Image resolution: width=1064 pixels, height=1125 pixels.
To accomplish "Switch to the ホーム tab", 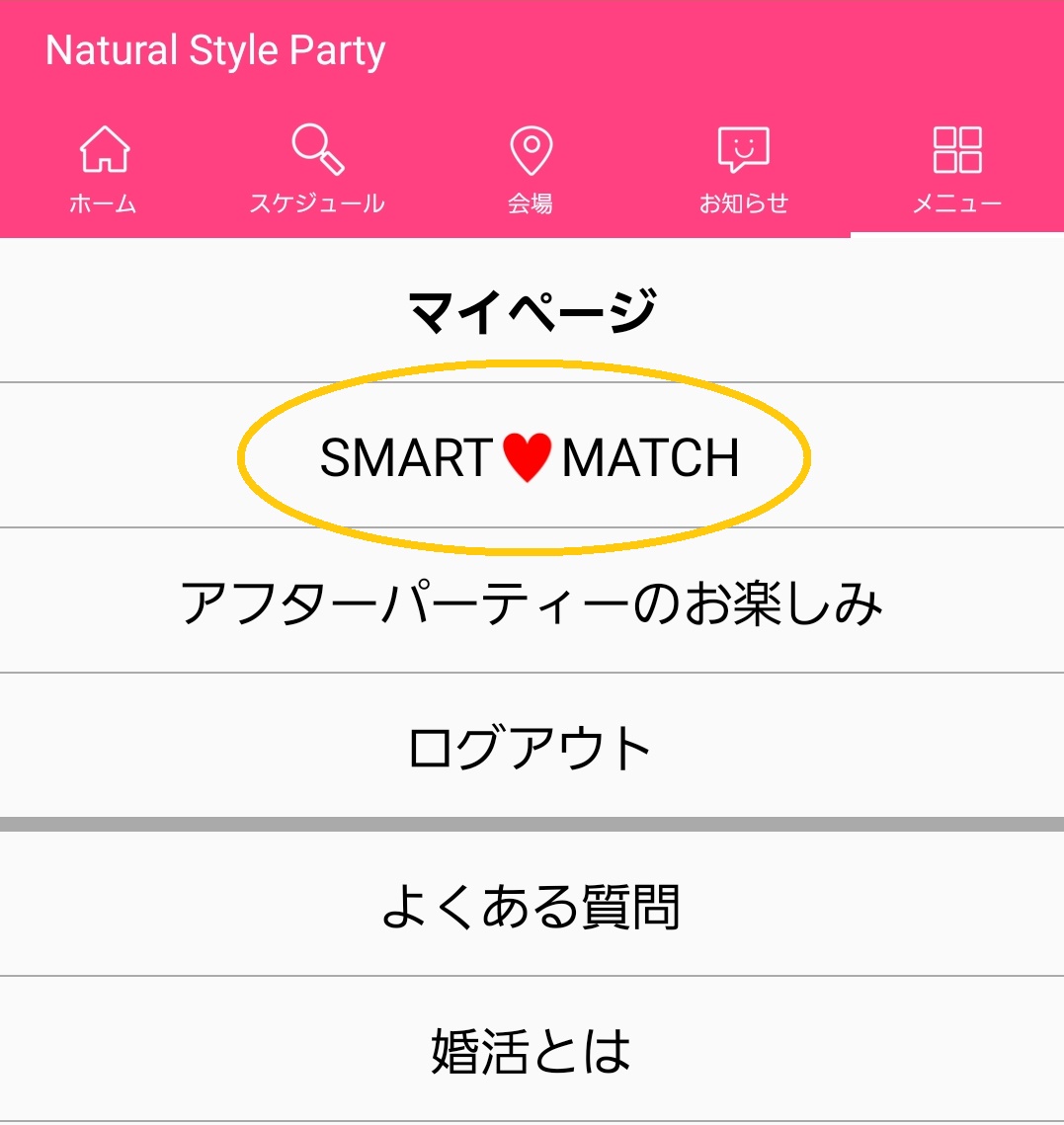I will (x=104, y=170).
